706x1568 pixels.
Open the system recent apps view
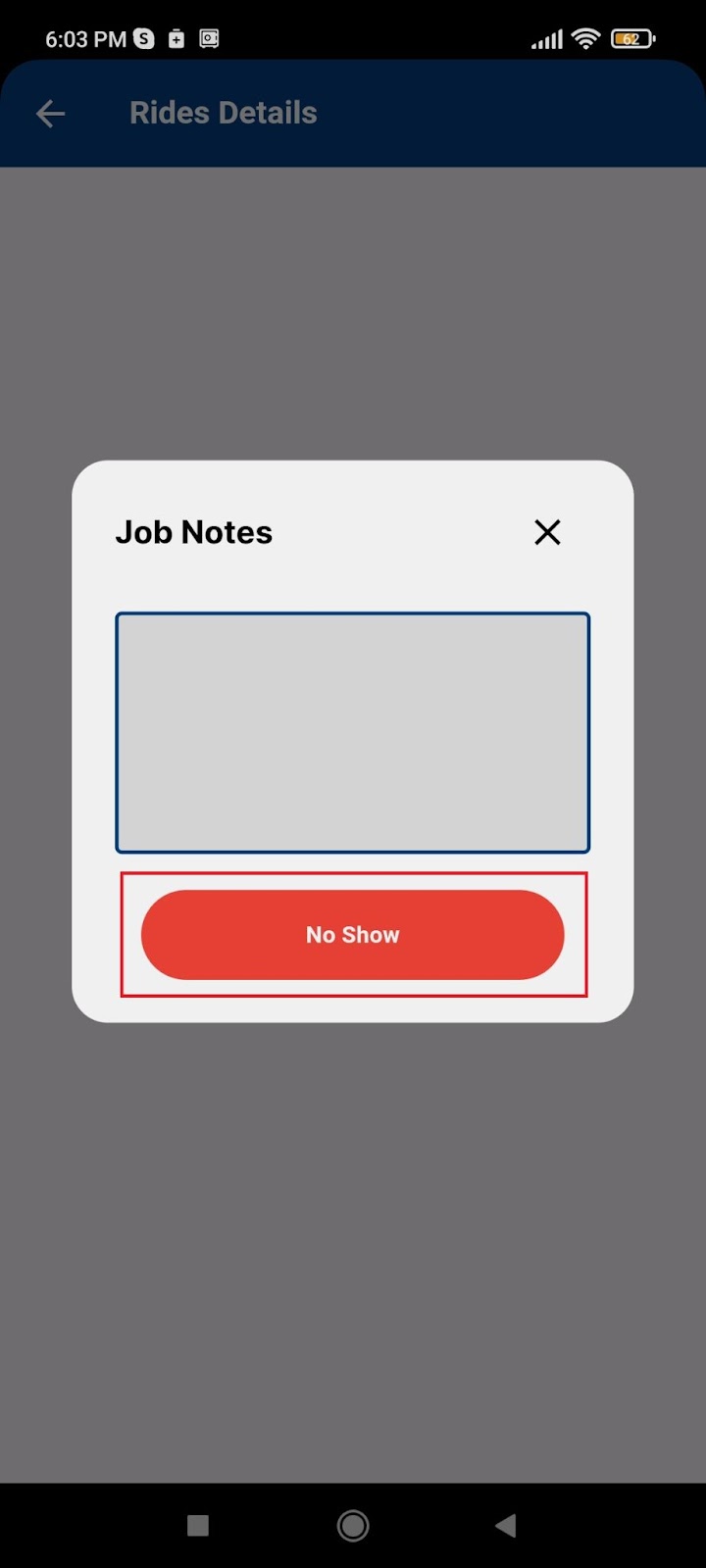198,1525
